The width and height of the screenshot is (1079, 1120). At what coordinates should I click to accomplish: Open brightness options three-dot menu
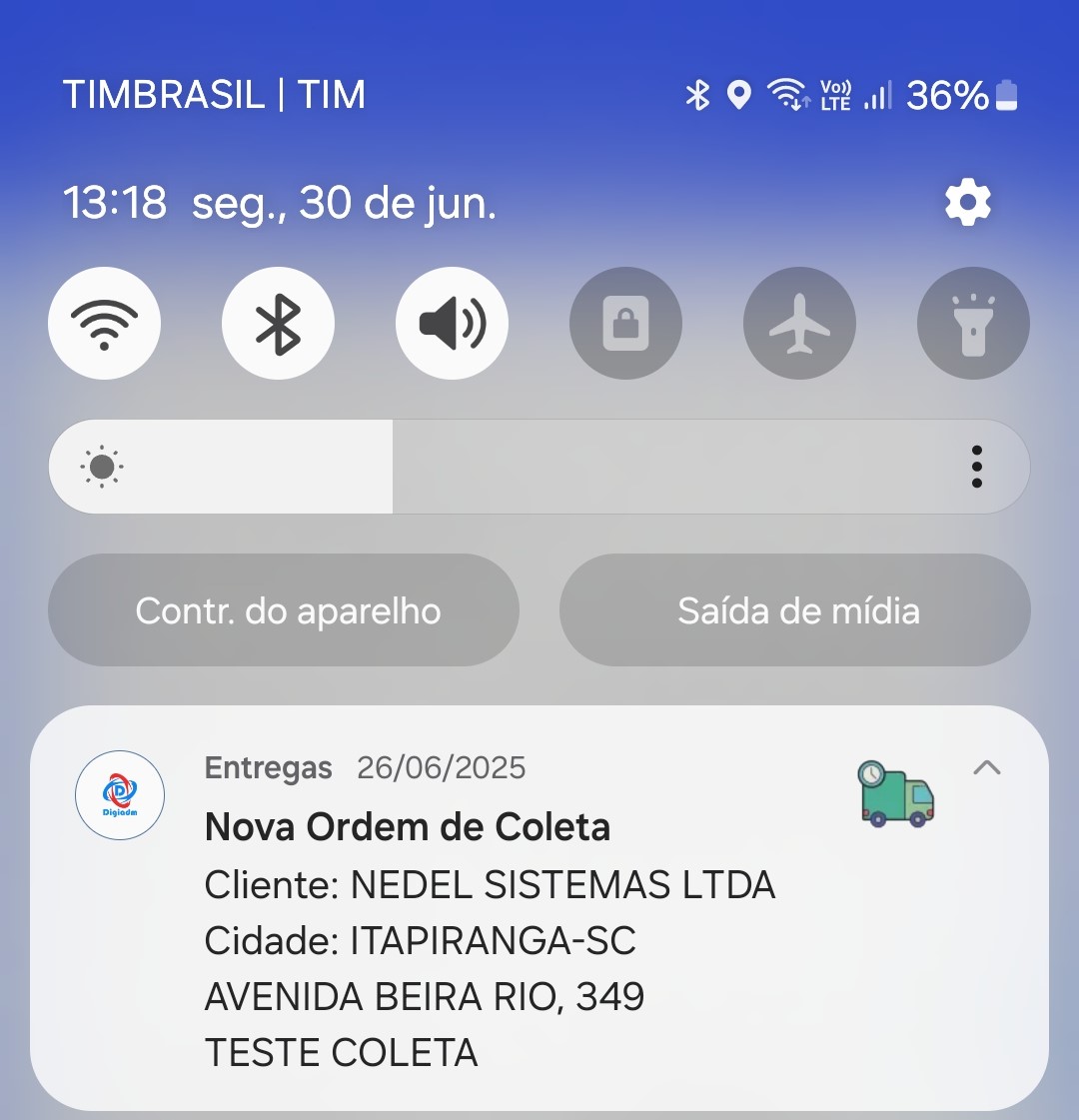[x=977, y=467]
